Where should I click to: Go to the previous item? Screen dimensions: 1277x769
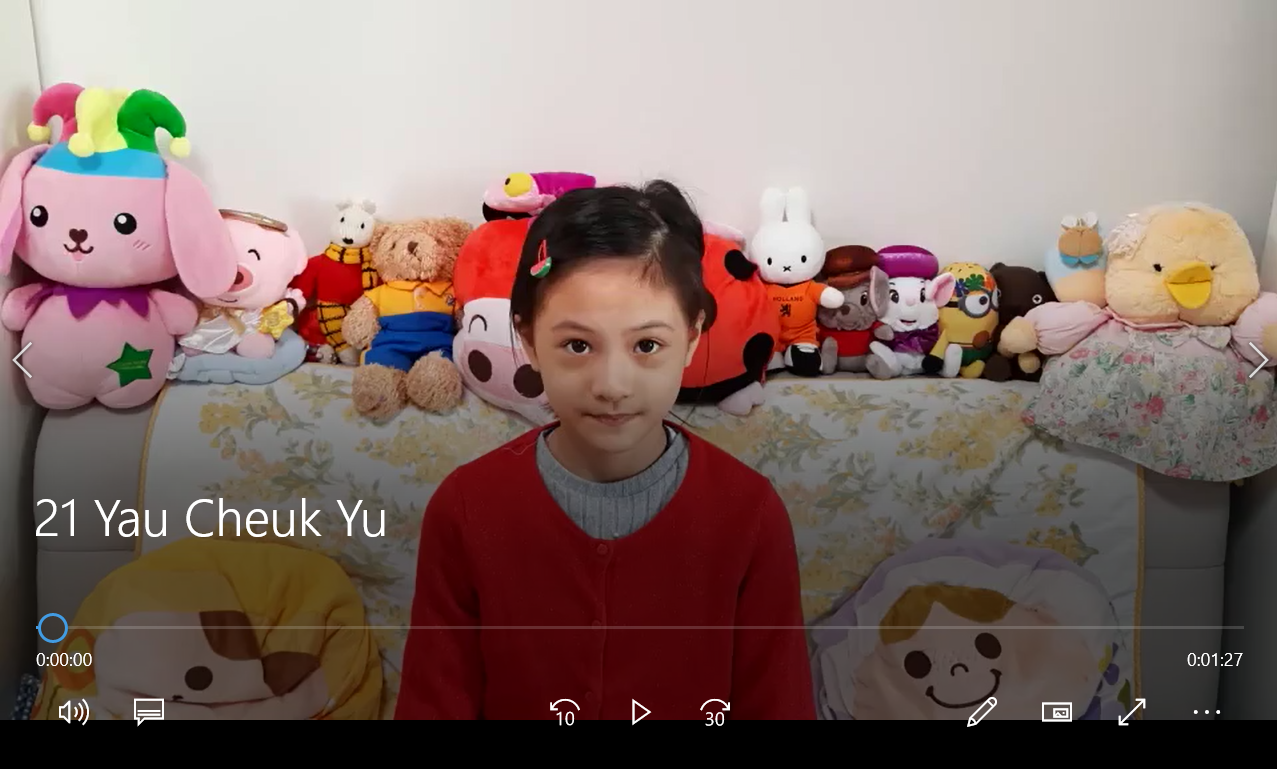[x=22, y=360]
